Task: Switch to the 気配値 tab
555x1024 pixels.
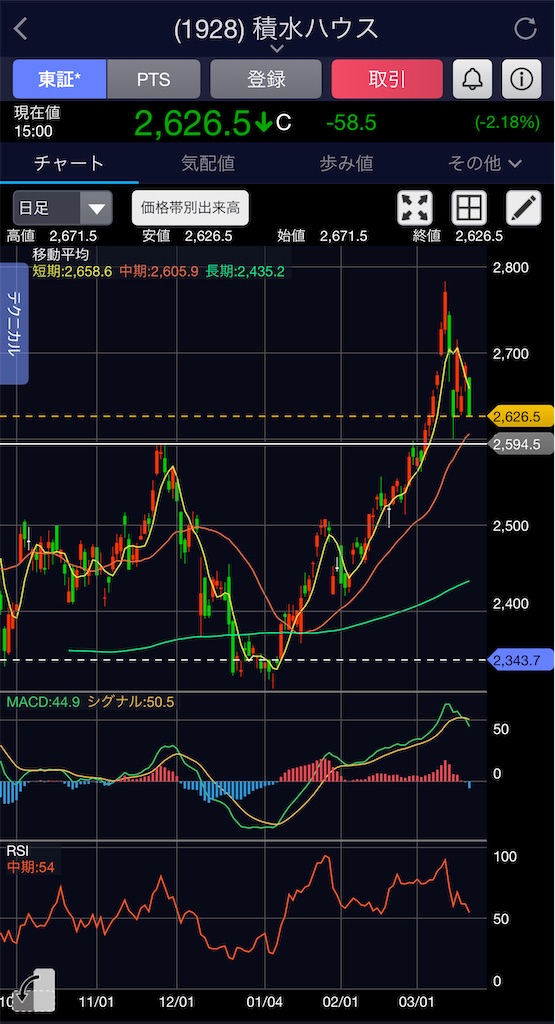Action: point(208,163)
